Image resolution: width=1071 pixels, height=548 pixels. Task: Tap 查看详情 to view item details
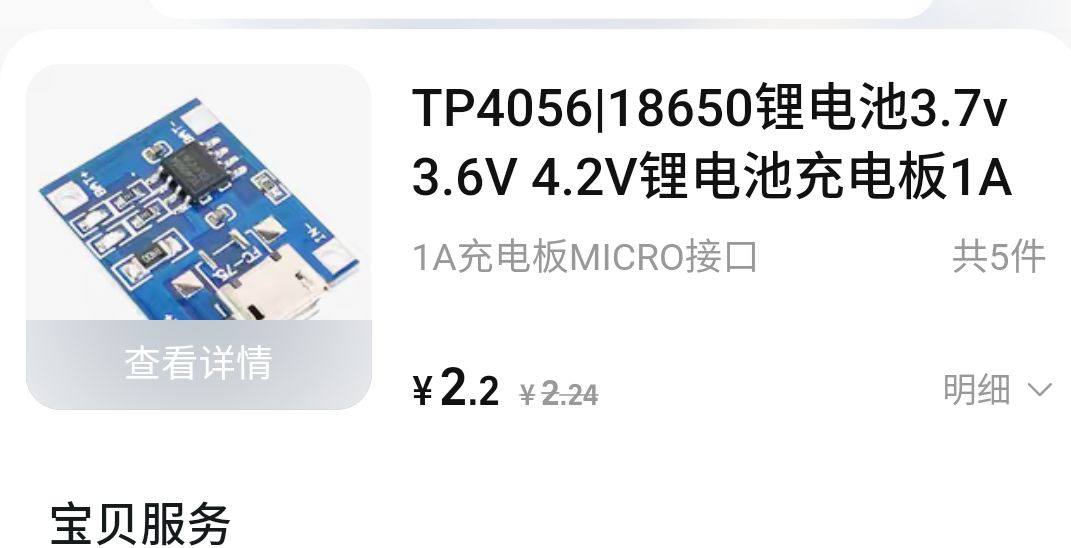[x=198, y=363]
